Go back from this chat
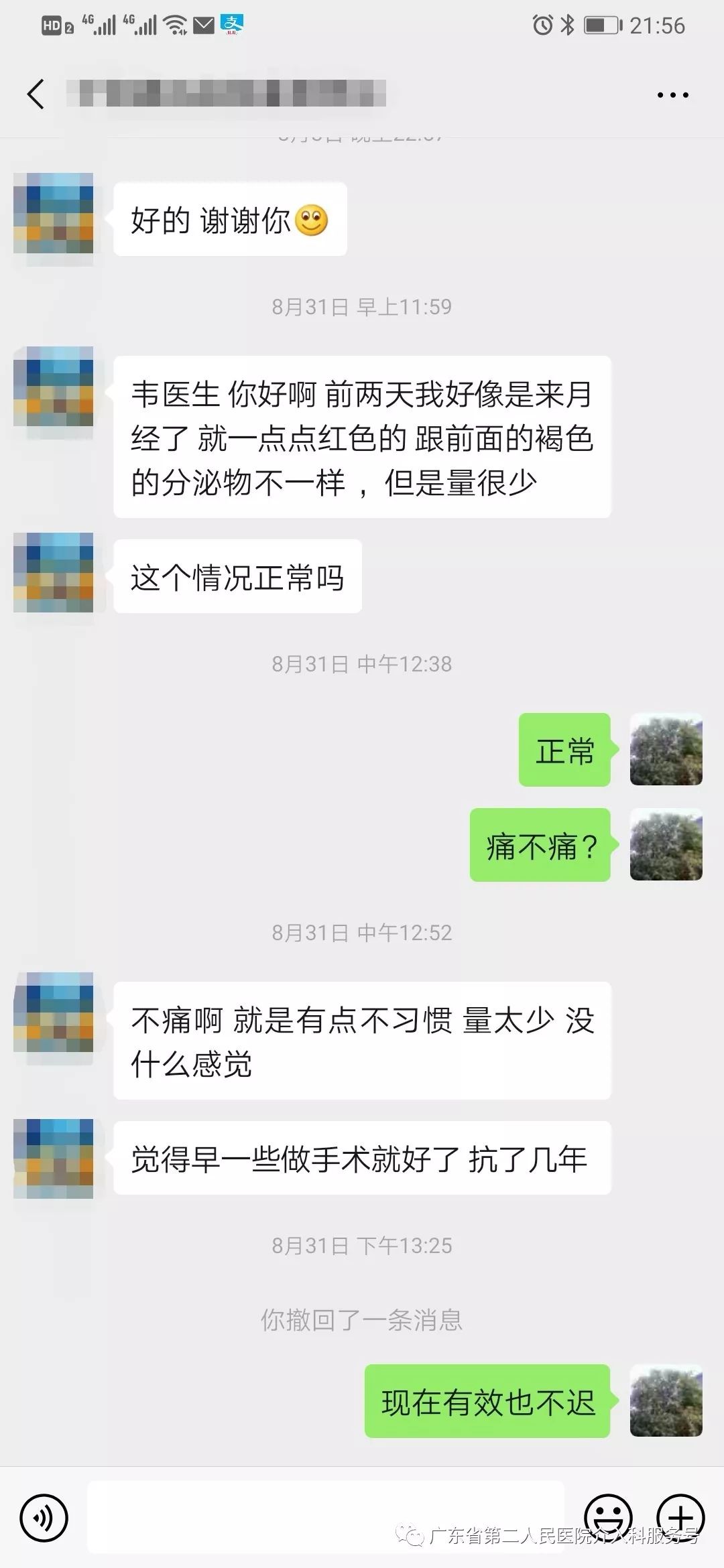Screen dimensions: 724x1568 (36, 94)
